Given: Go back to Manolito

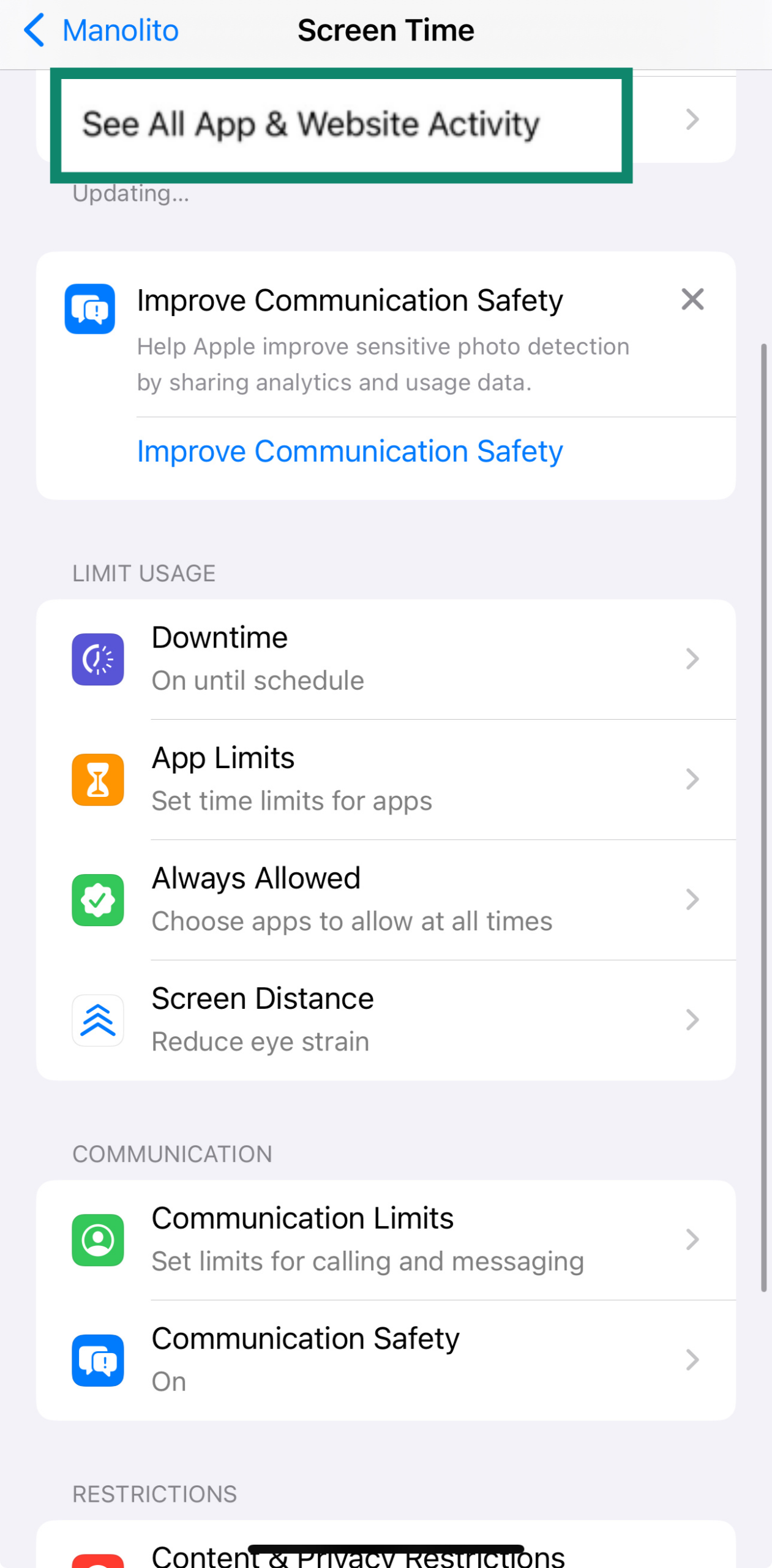Looking at the screenshot, I should 101,31.
